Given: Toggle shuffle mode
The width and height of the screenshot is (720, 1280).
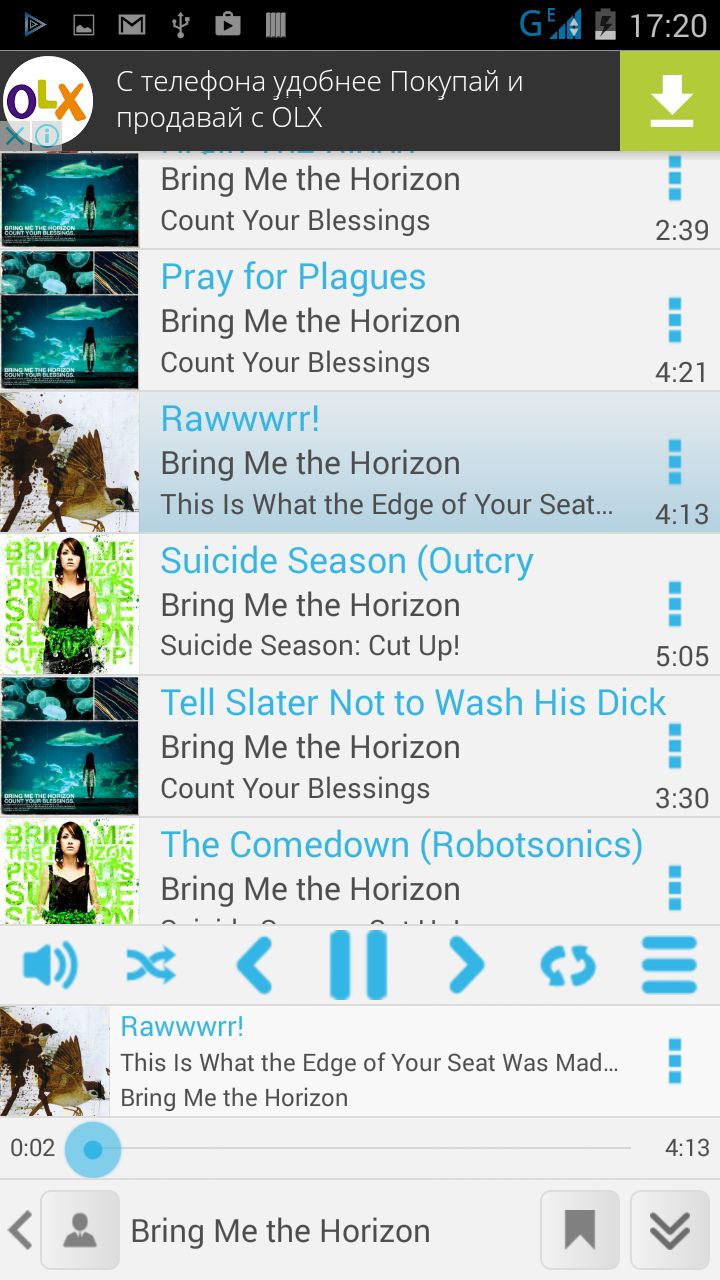Looking at the screenshot, I should click(x=151, y=965).
